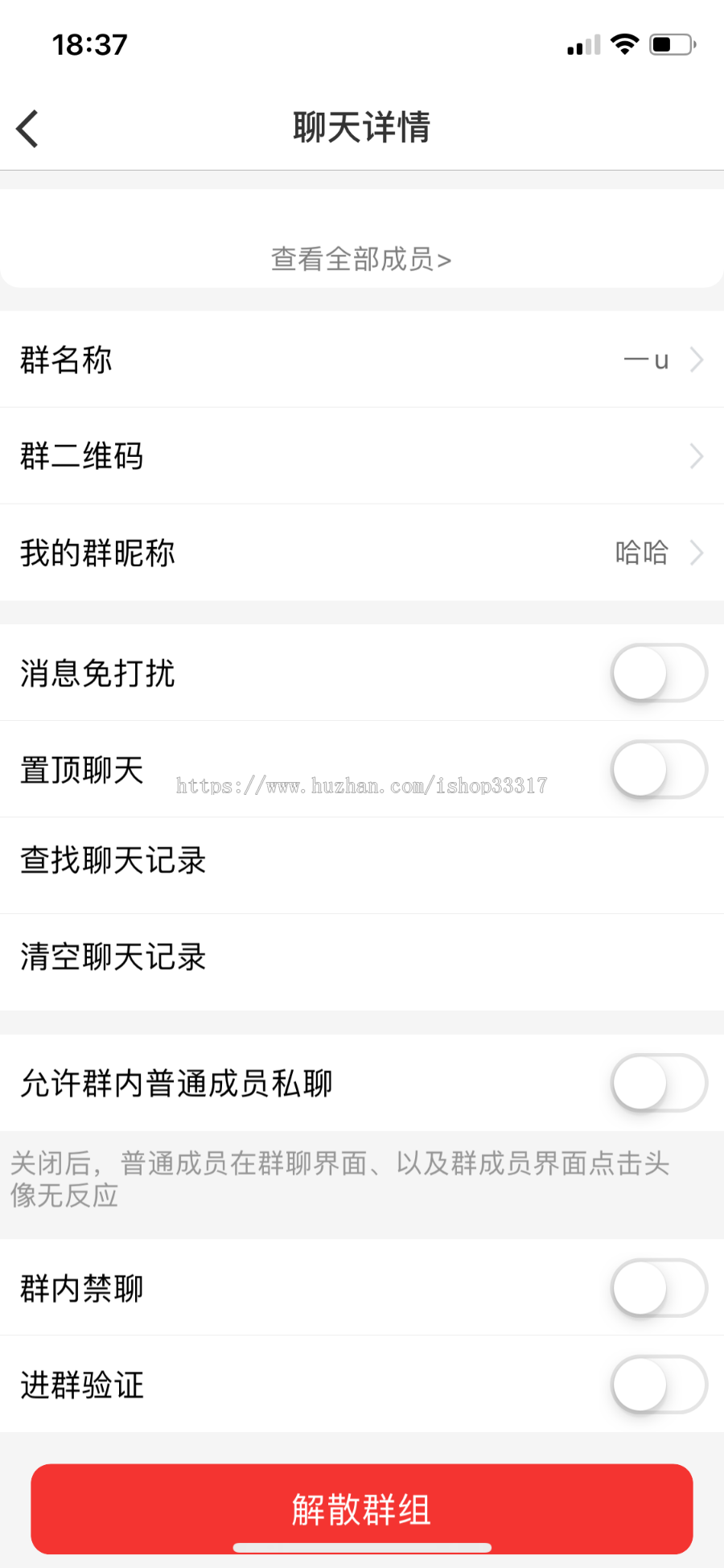
Task: Enable 群内禁聊 group mute switch
Action: pos(658,1288)
